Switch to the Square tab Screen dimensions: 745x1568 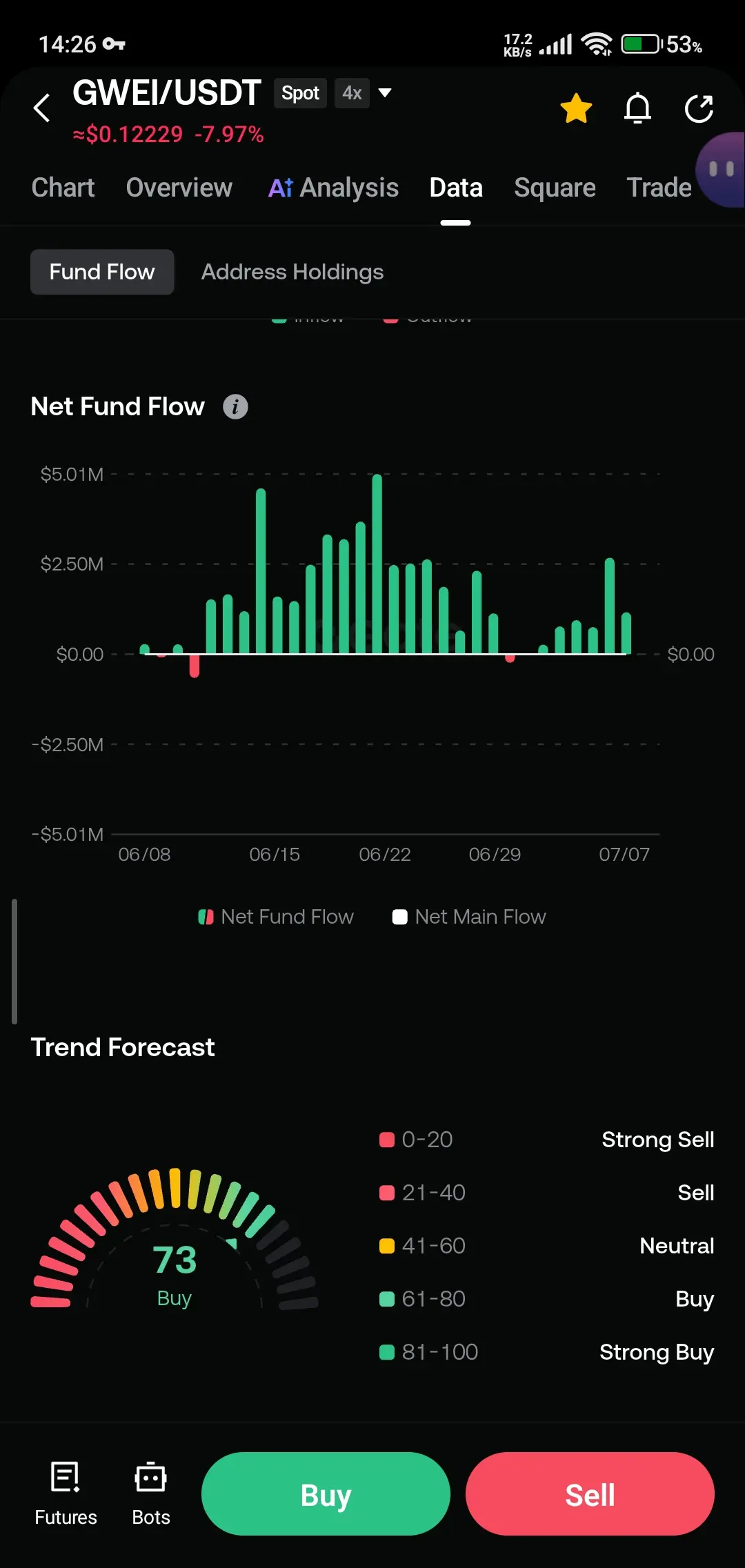coord(555,188)
